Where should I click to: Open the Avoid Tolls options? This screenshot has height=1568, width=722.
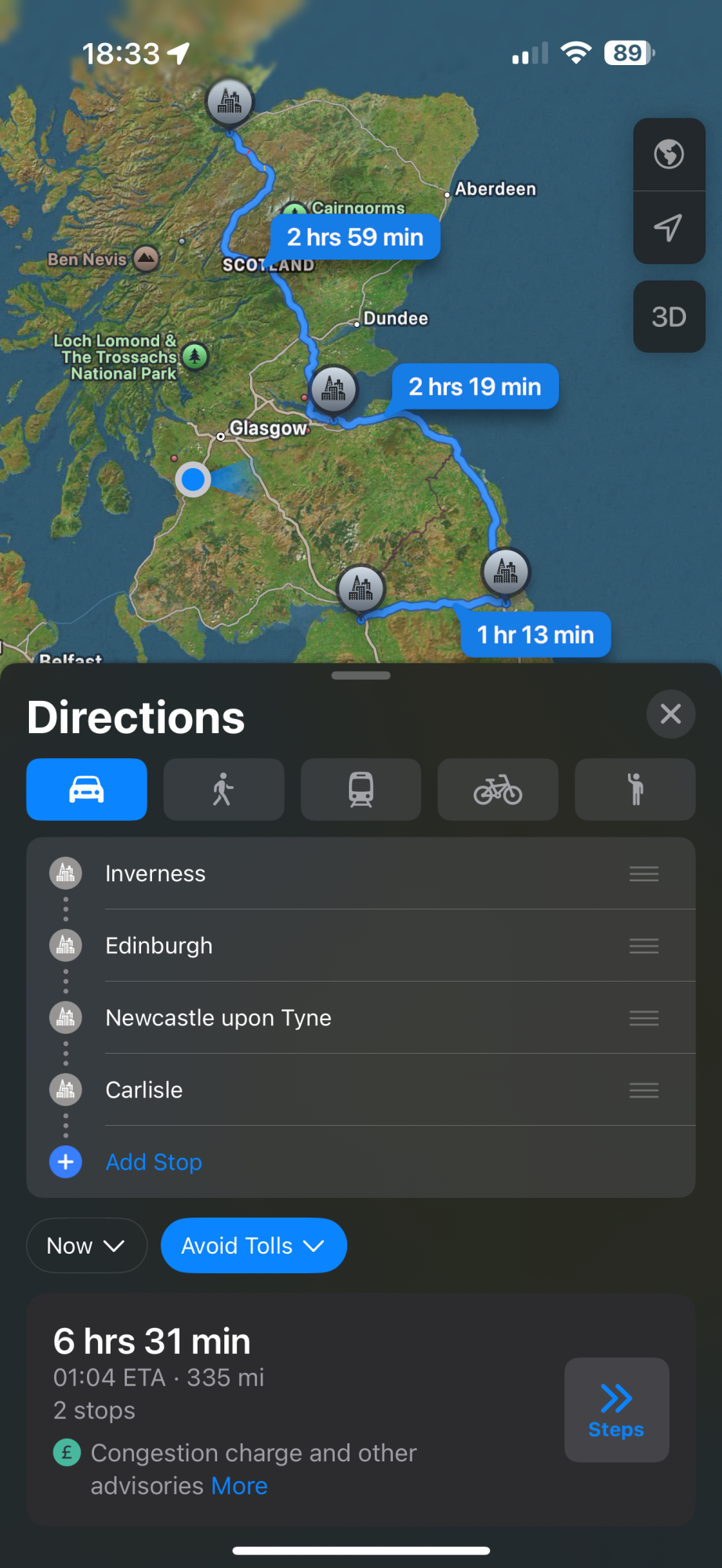[x=253, y=1246]
